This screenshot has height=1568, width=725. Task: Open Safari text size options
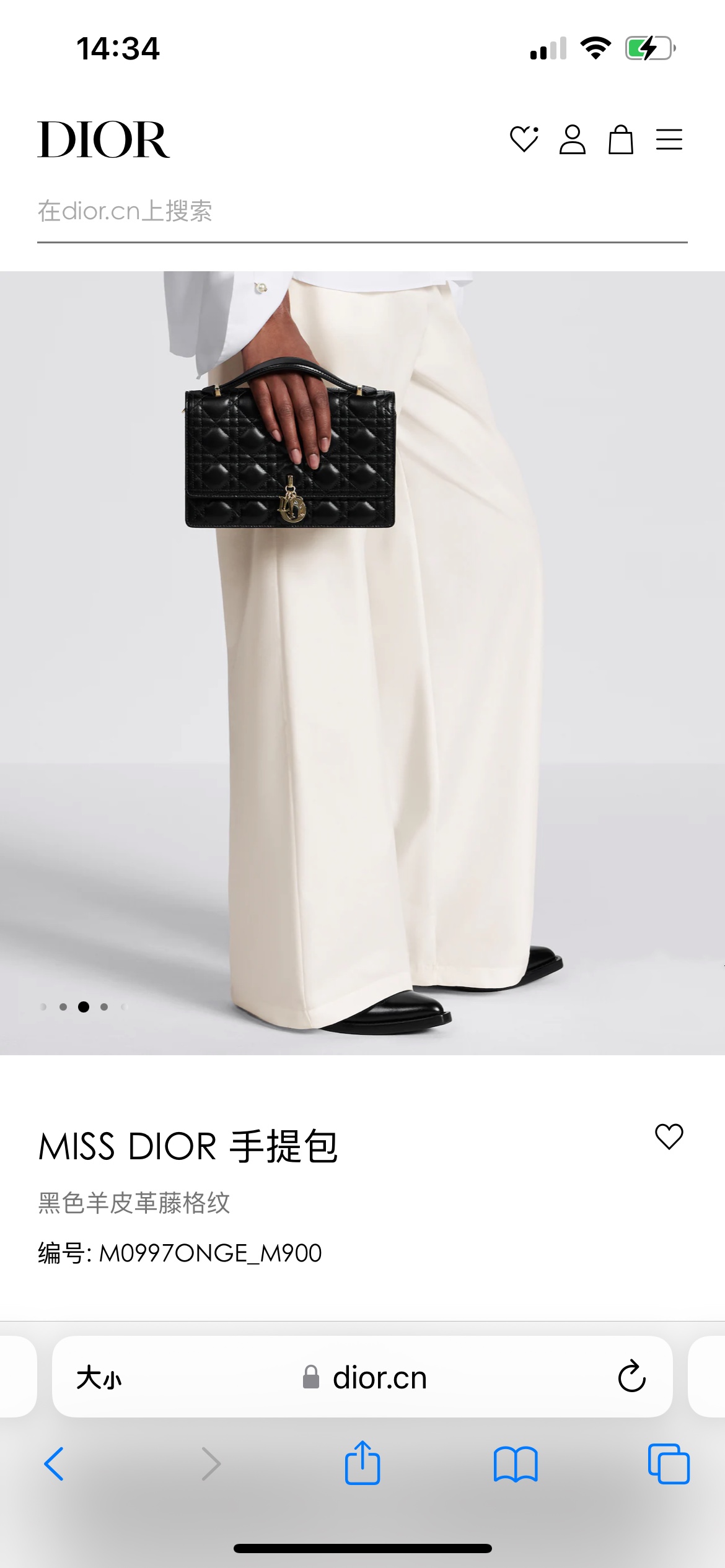point(99,1378)
